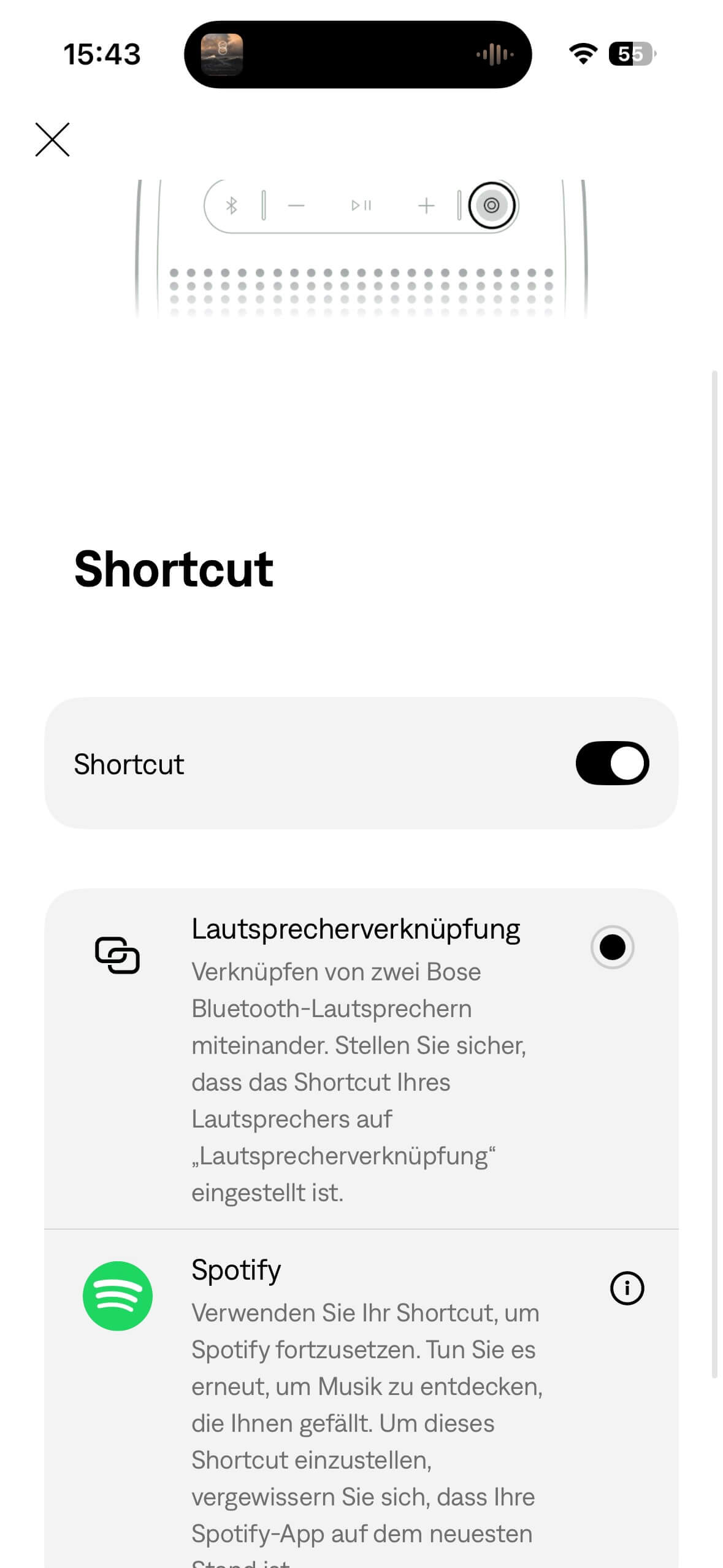Open the now-playing activity in Dynamic Island

358,55
